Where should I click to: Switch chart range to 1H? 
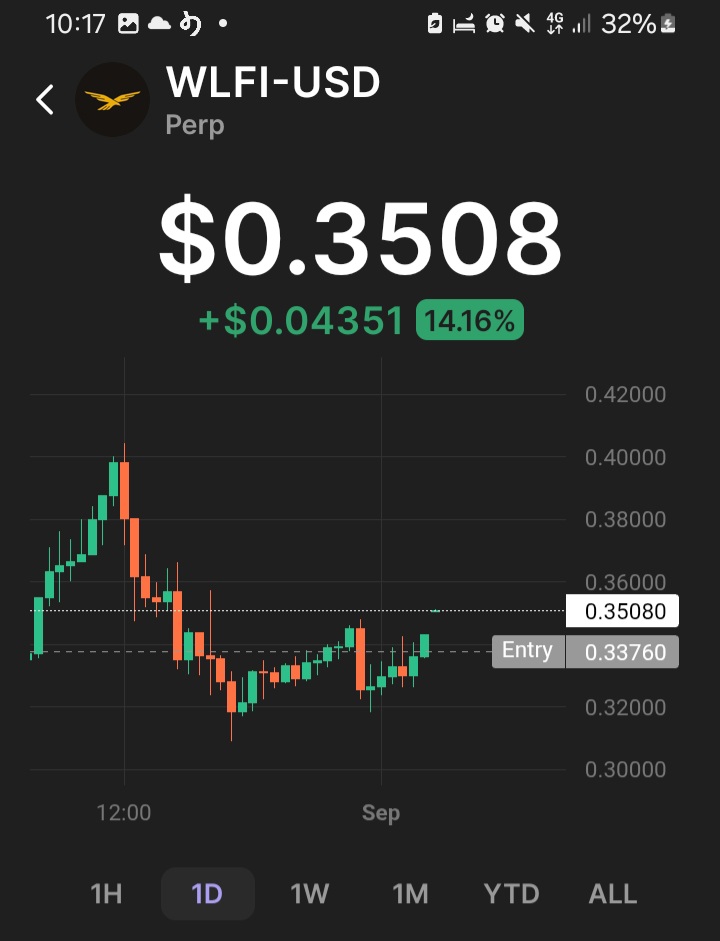click(x=106, y=893)
